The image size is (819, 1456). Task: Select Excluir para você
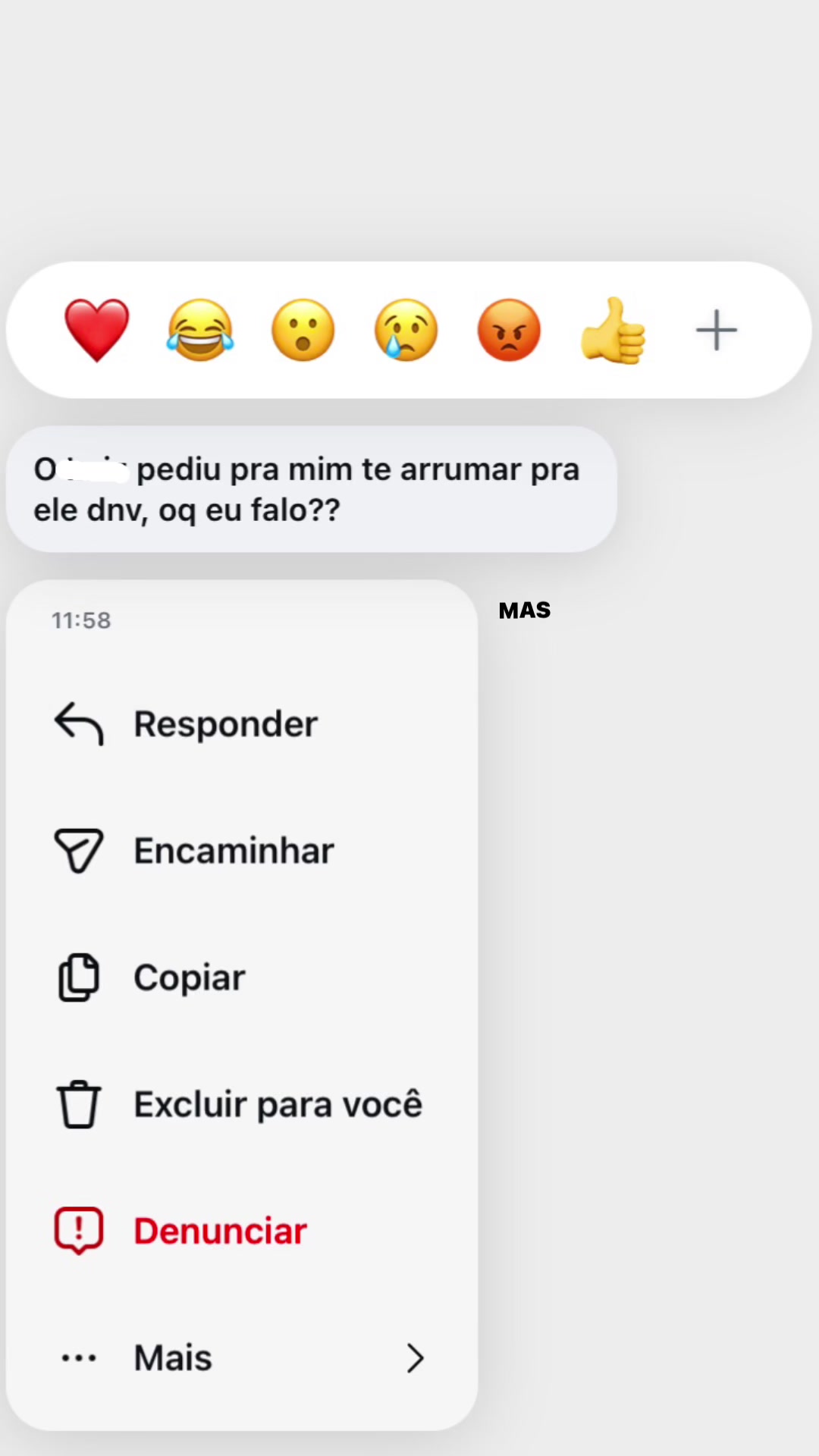242,1104
